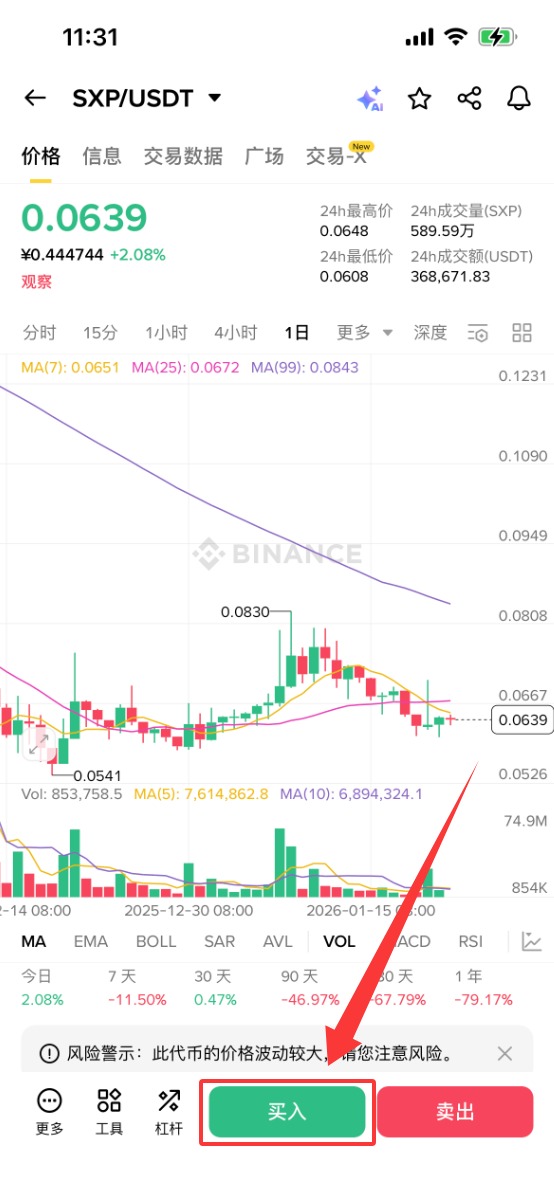Tap the green 买入 button
Viewport: 554px width, 1179px height.
pyautogui.click(x=287, y=1112)
